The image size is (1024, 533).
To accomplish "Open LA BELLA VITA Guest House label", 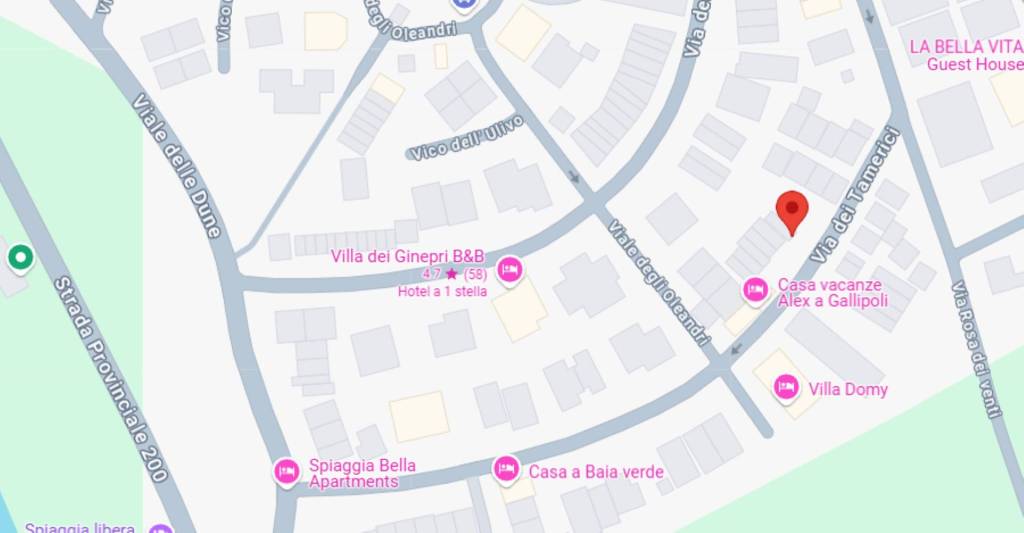I will coord(966,55).
